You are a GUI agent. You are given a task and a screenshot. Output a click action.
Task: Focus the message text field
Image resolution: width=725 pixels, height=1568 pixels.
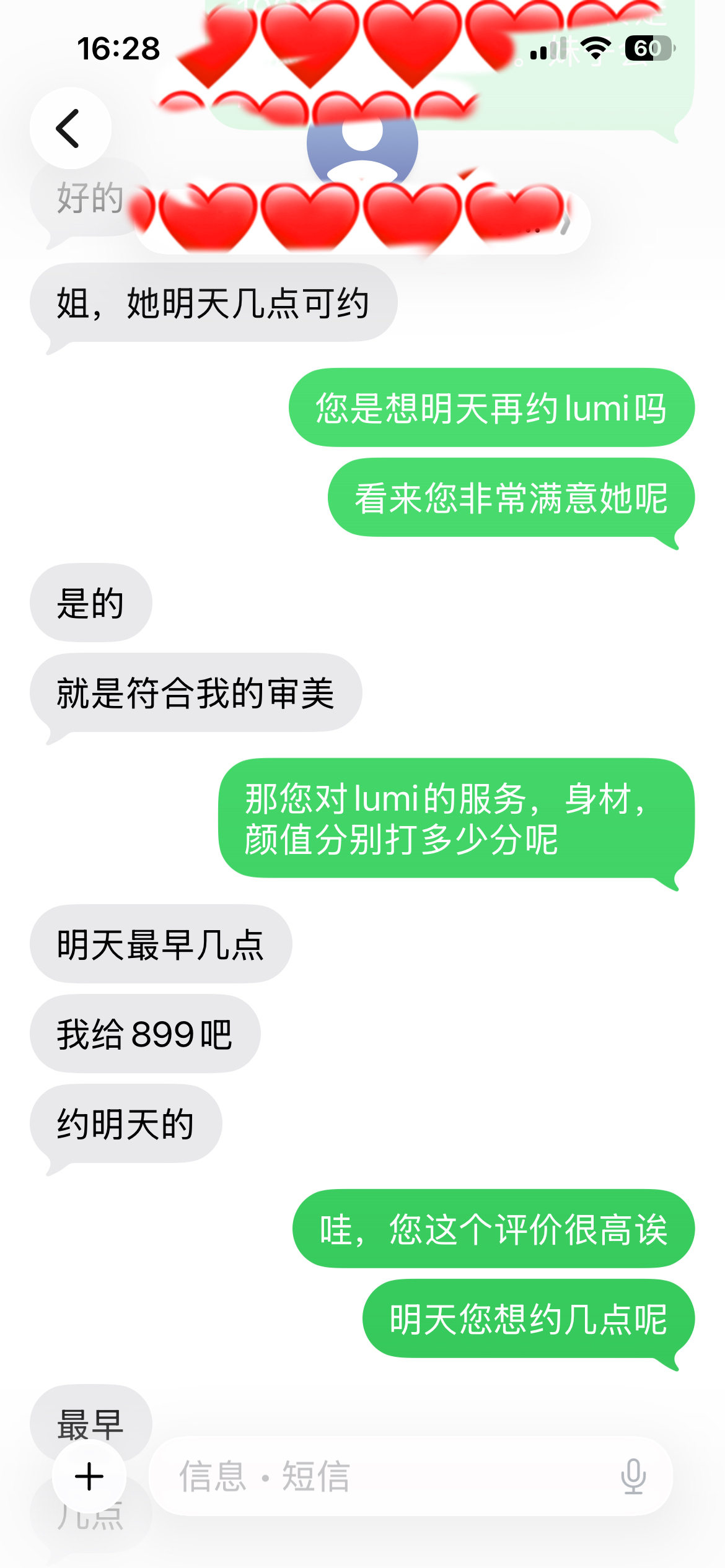[384, 1476]
